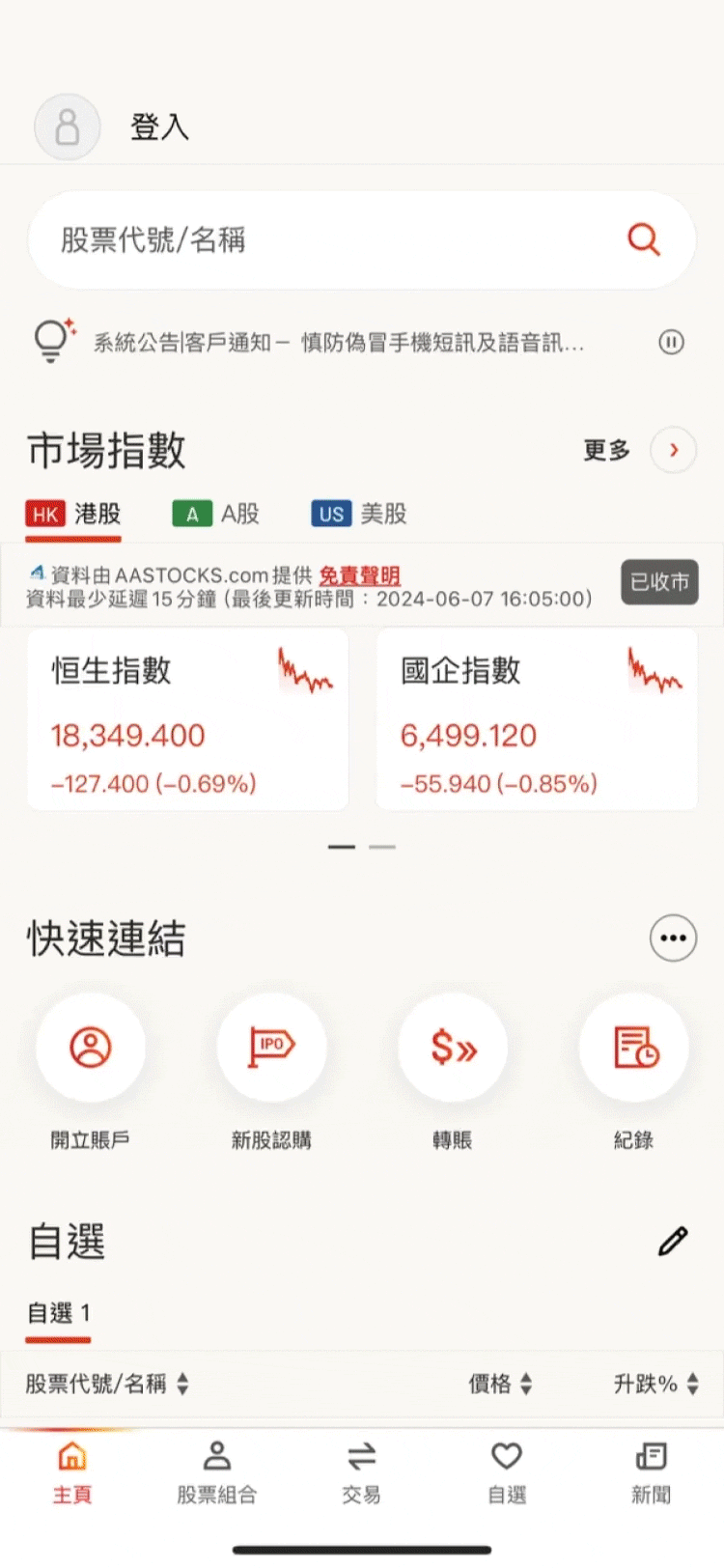Select the 港股 tab
Screen dimensions: 724x1568
click(73, 514)
